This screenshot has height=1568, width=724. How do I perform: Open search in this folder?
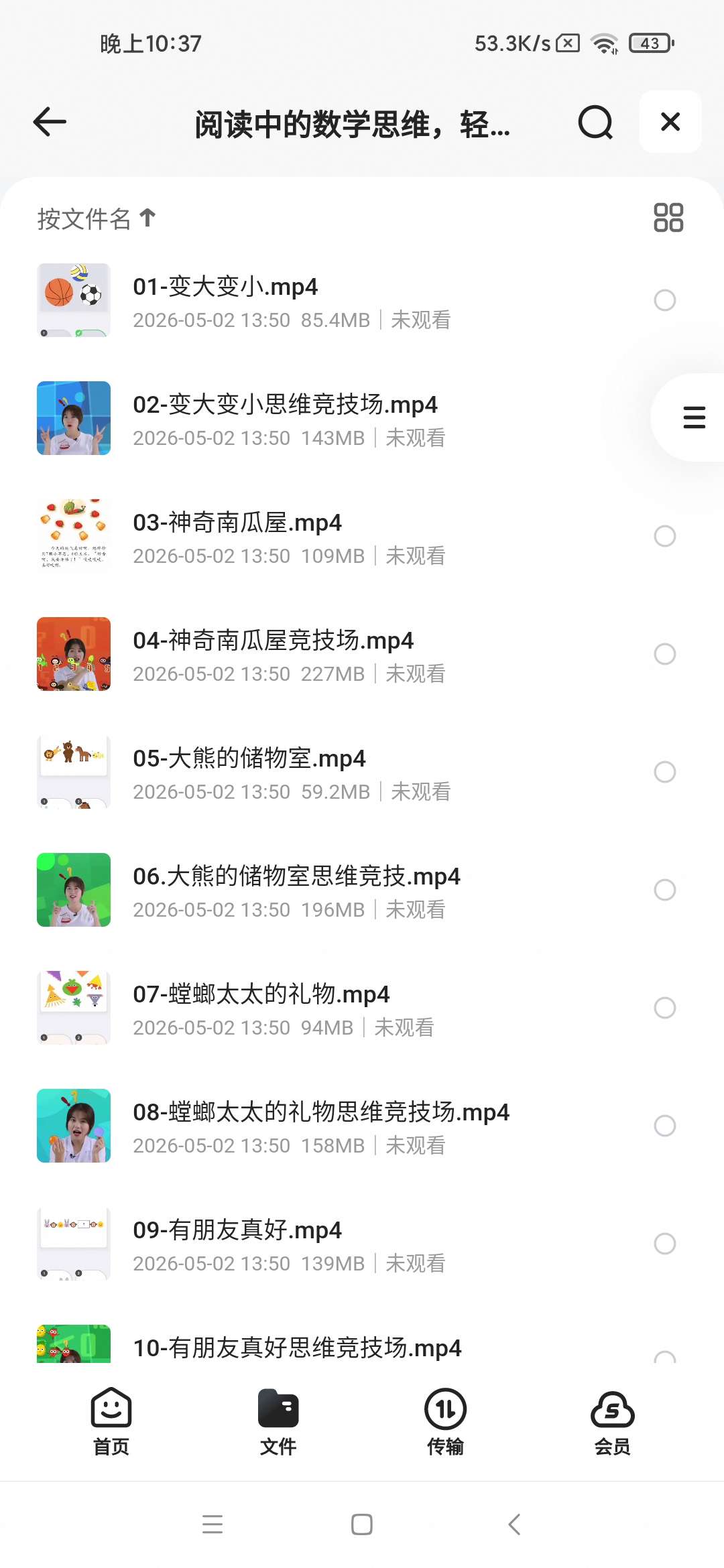pos(595,122)
